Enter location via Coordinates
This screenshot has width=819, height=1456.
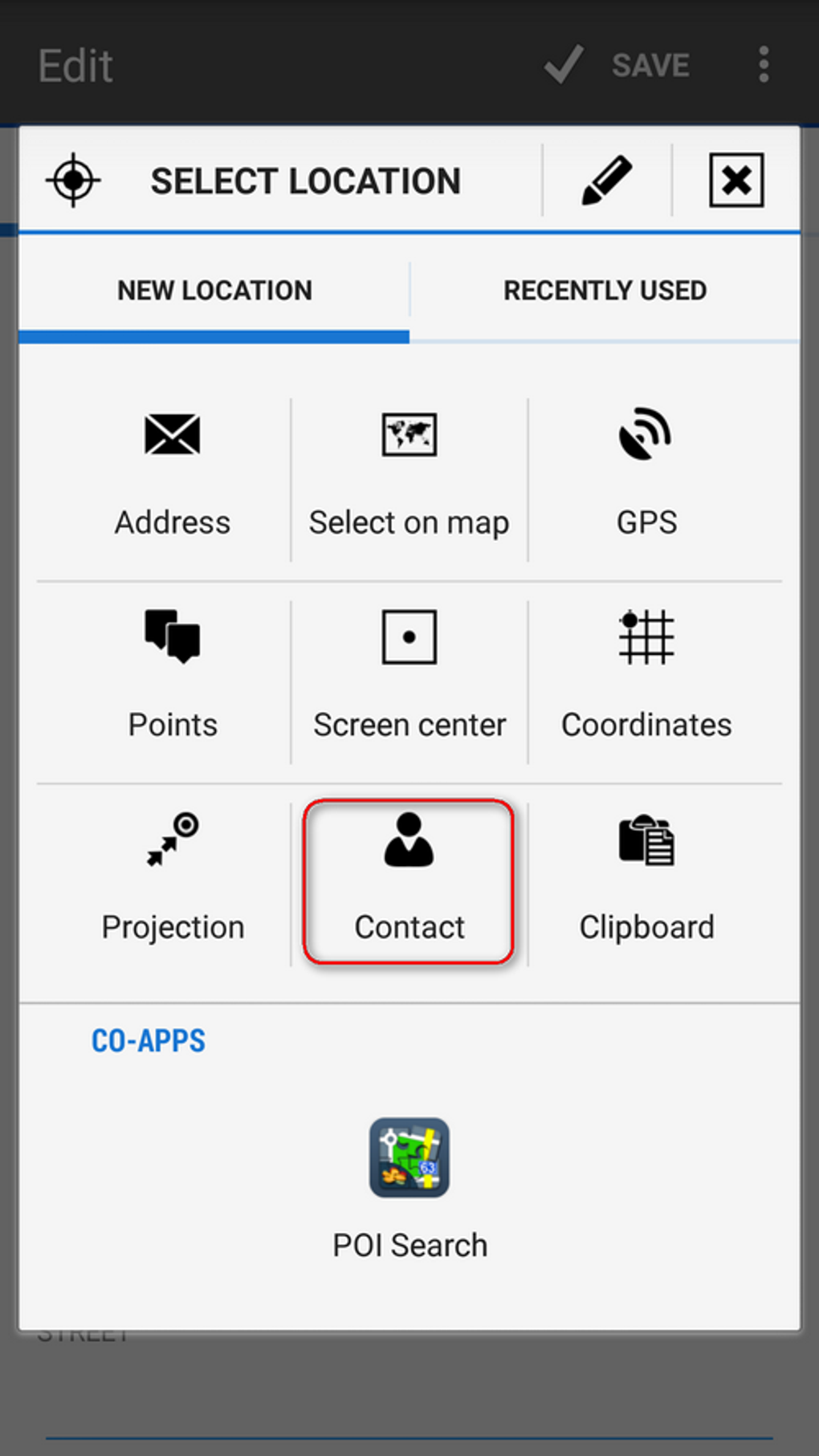click(646, 678)
